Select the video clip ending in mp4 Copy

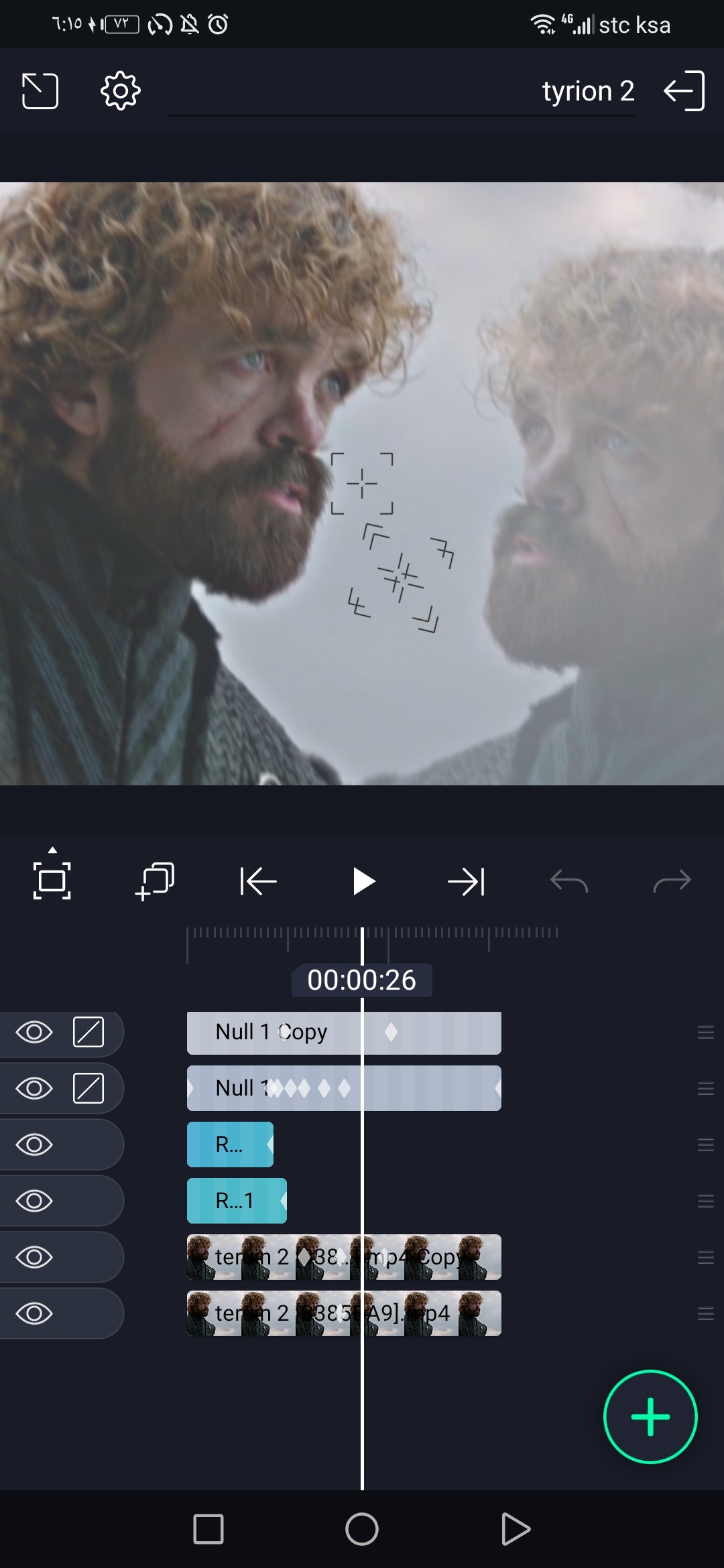429,1257
